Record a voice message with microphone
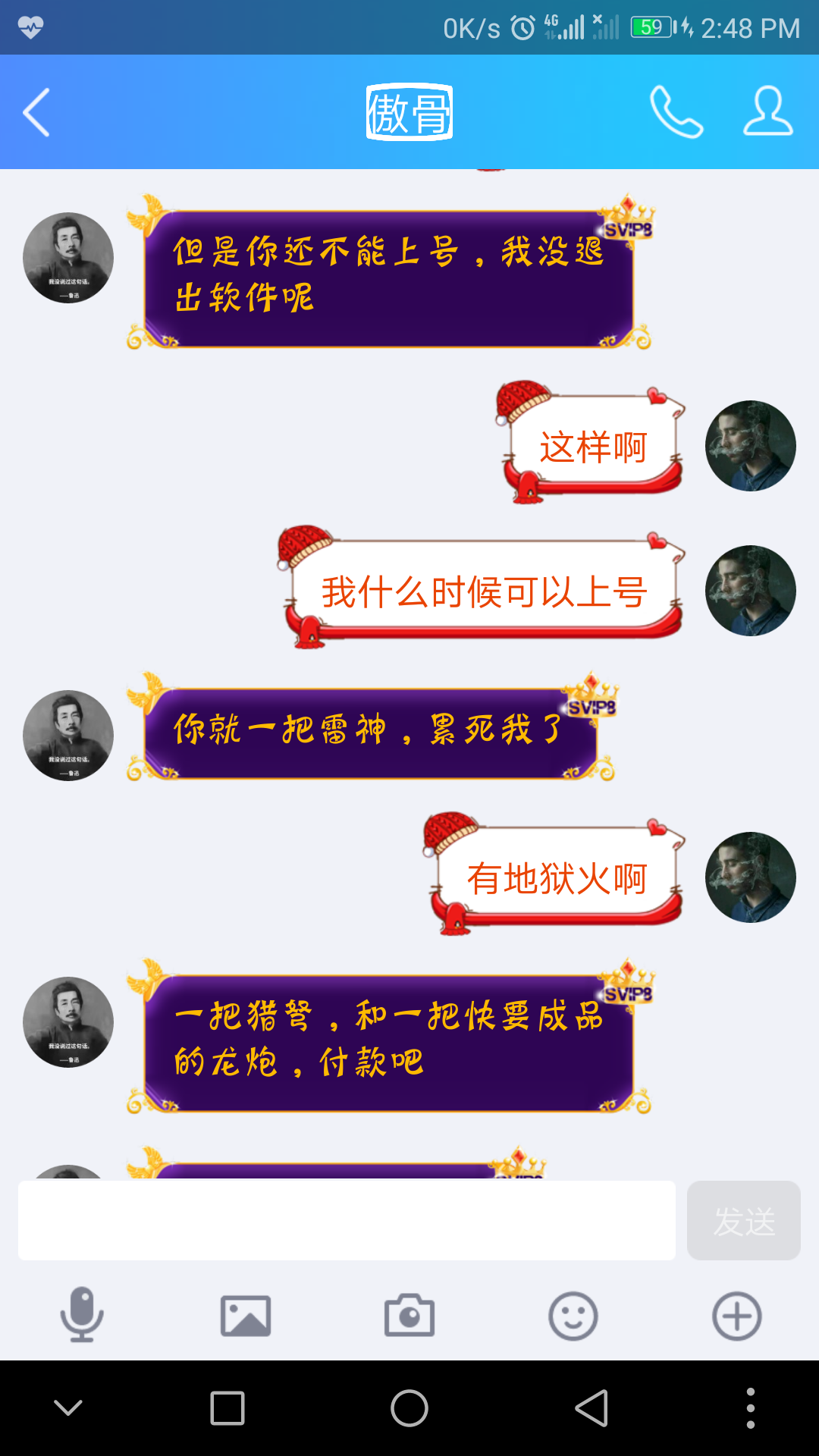Screen dimensions: 819x1456 82,1315
